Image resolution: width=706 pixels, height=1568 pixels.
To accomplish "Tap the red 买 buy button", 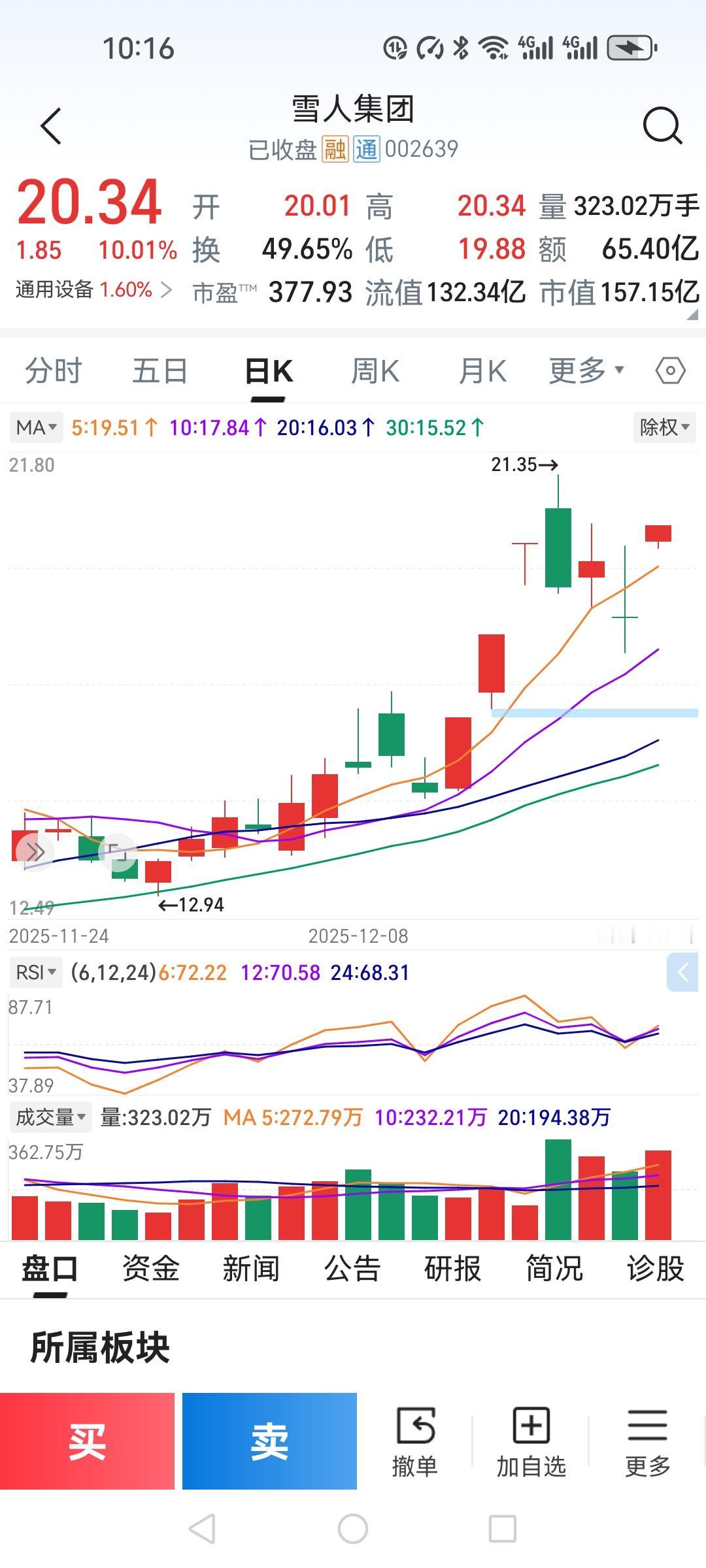I will pyautogui.click(x=88, y=1441).
